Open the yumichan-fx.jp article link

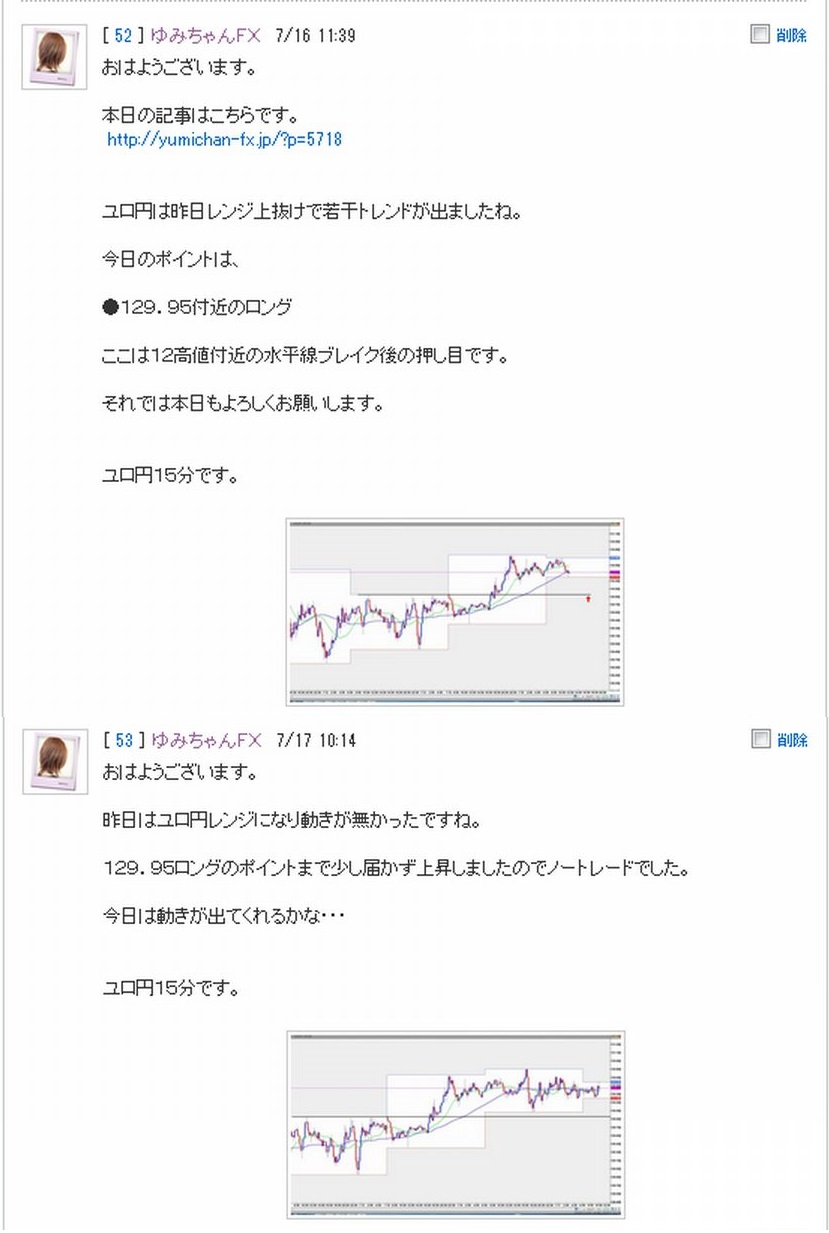(224, 140)
